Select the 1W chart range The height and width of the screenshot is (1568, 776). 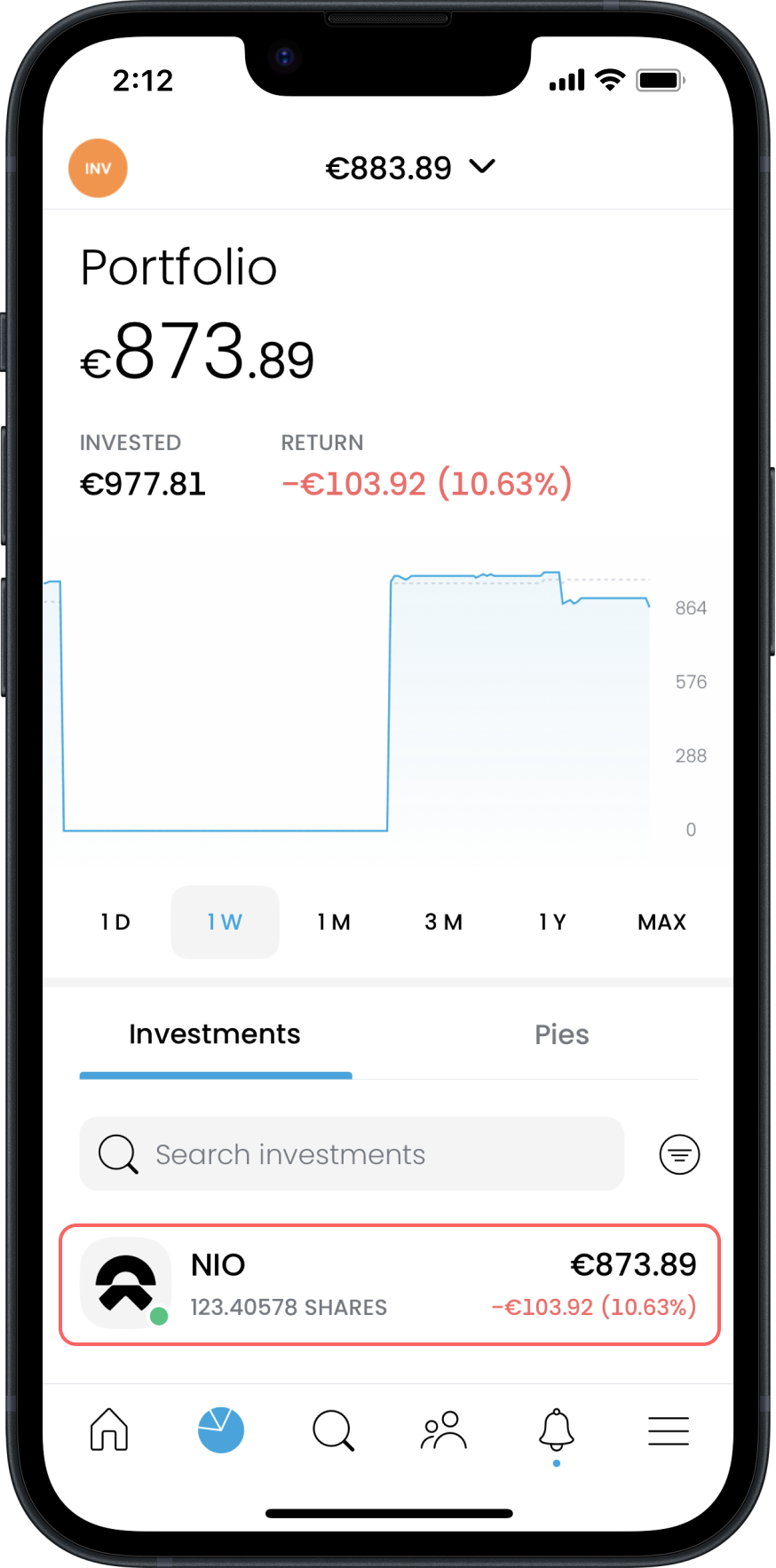(x=225, y=923)
